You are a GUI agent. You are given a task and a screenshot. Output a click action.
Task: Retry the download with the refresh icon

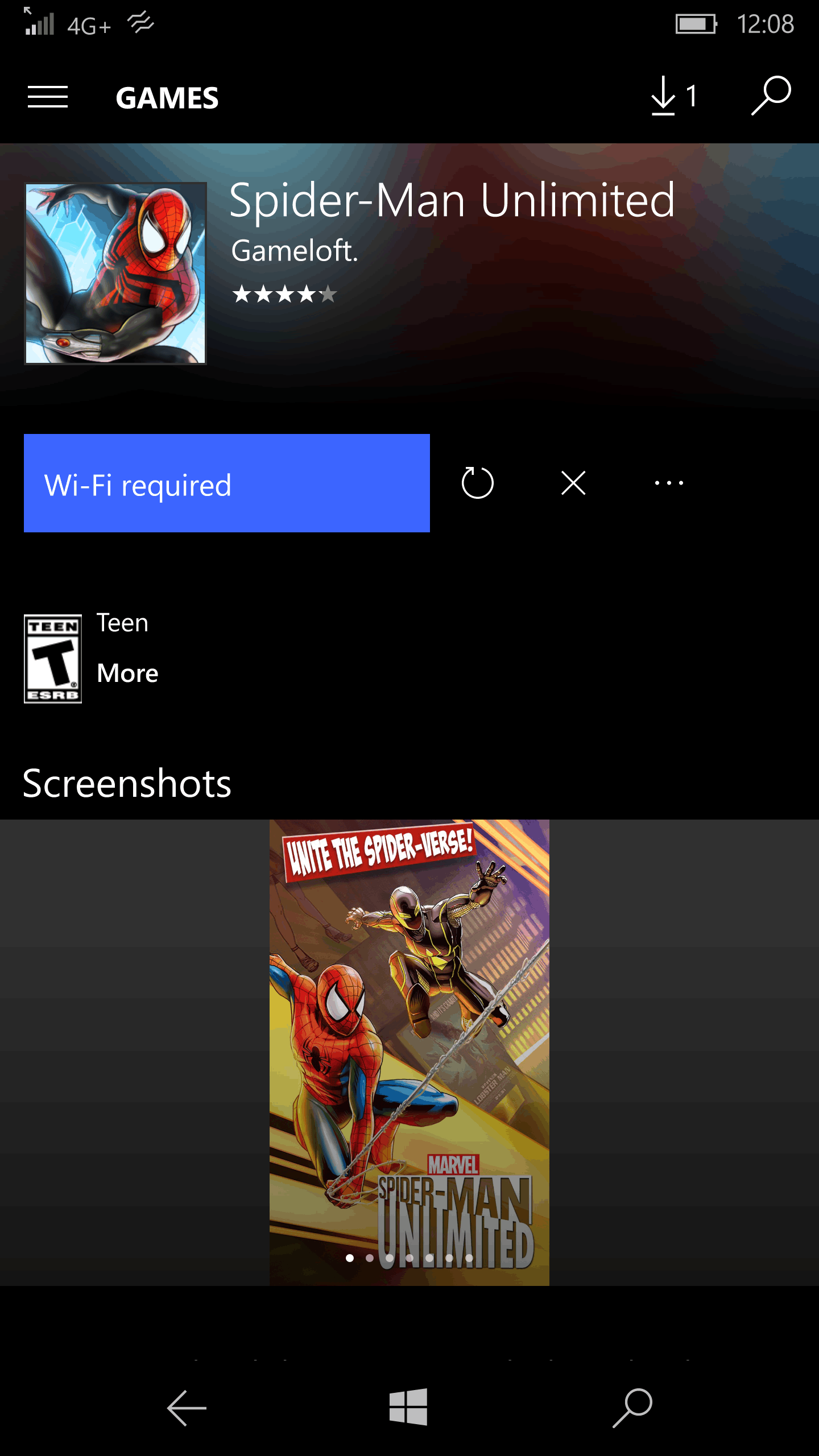(477, 483)
